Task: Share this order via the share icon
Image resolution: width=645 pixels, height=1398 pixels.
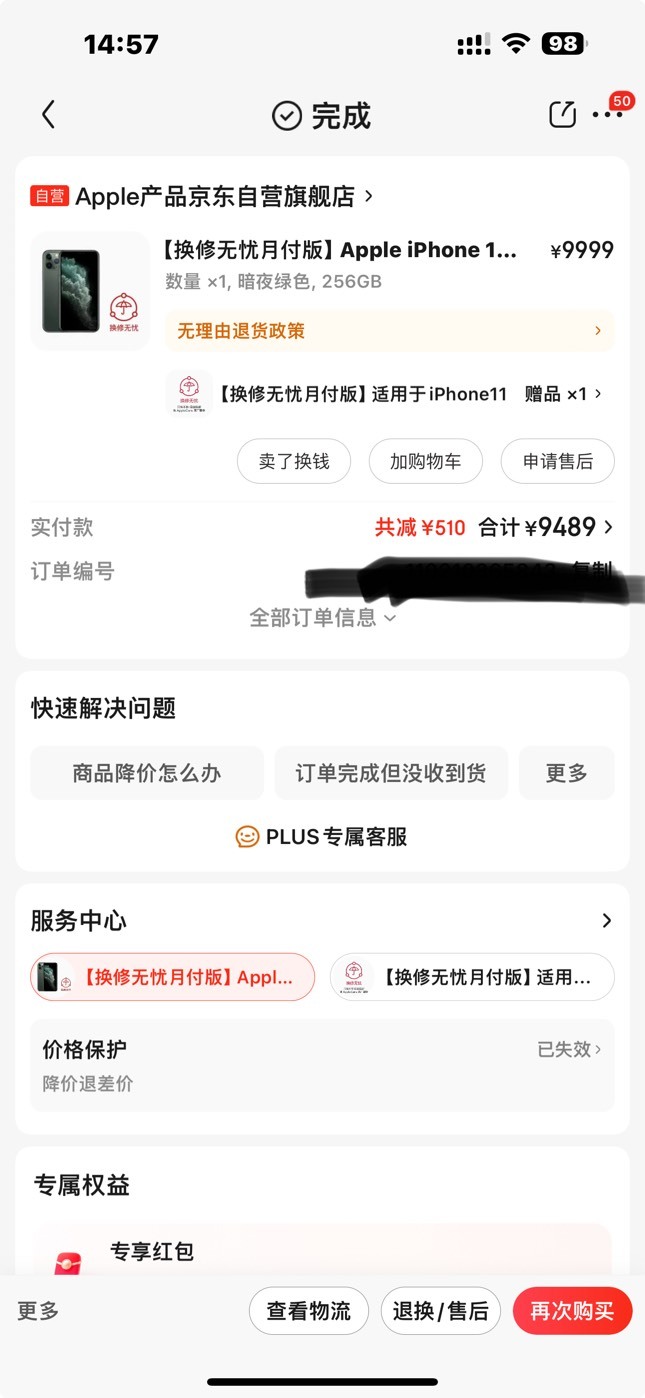Action: click(x=563, y=115)
